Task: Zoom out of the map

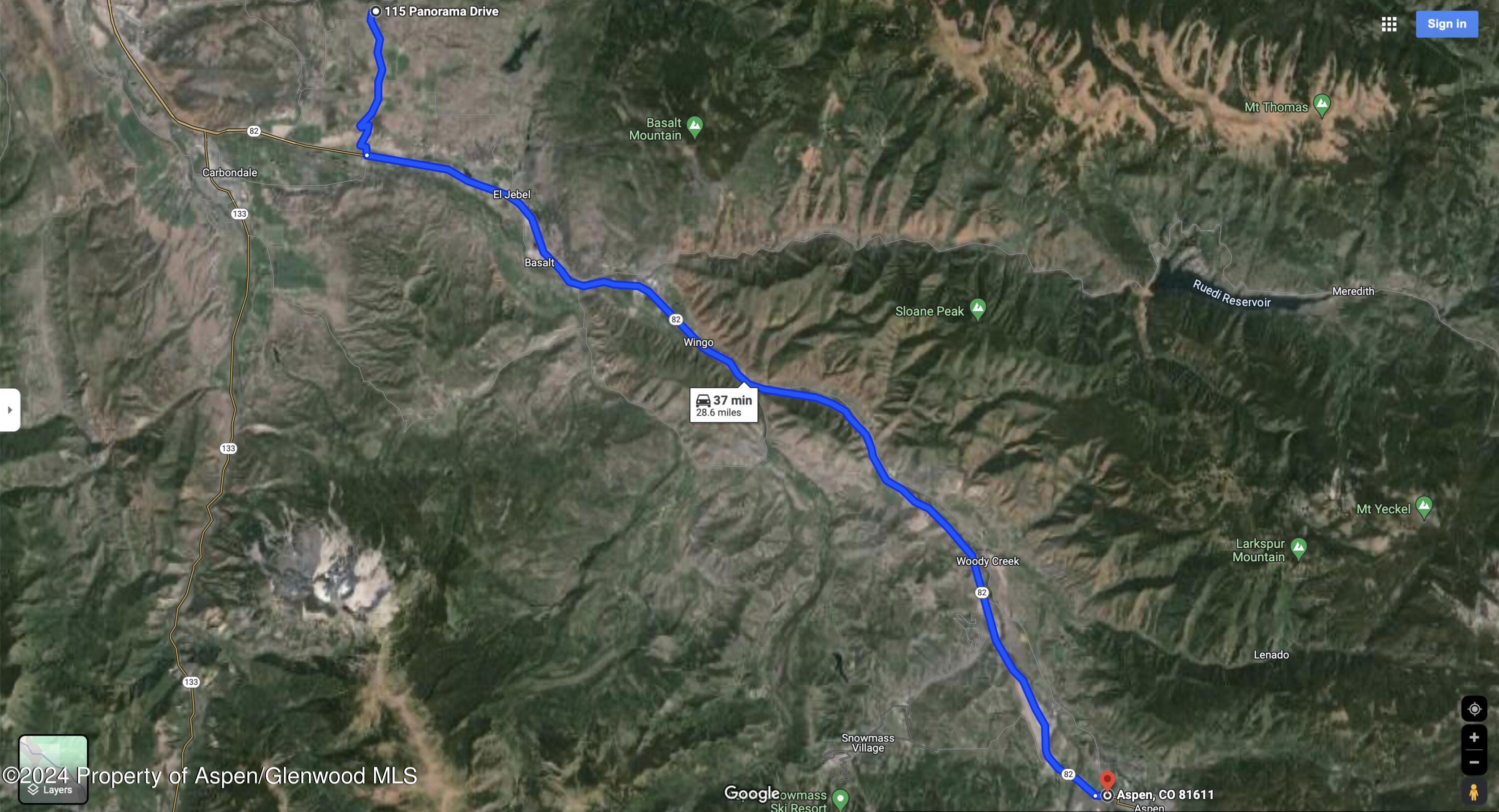Action: (x=1474, y=762)
